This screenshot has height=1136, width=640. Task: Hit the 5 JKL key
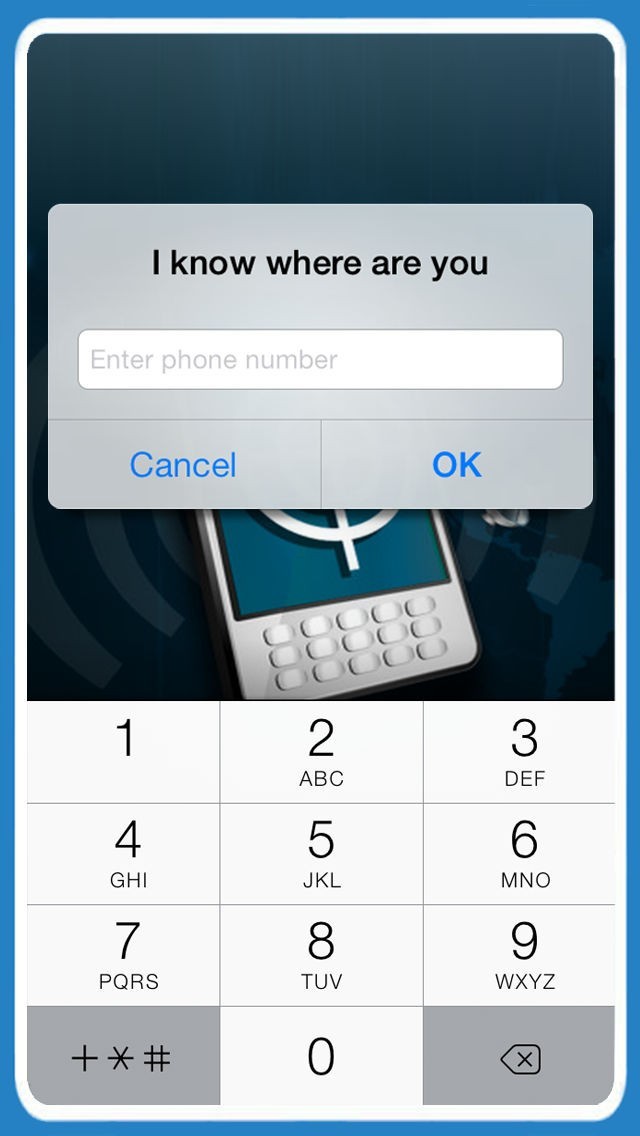321,853
